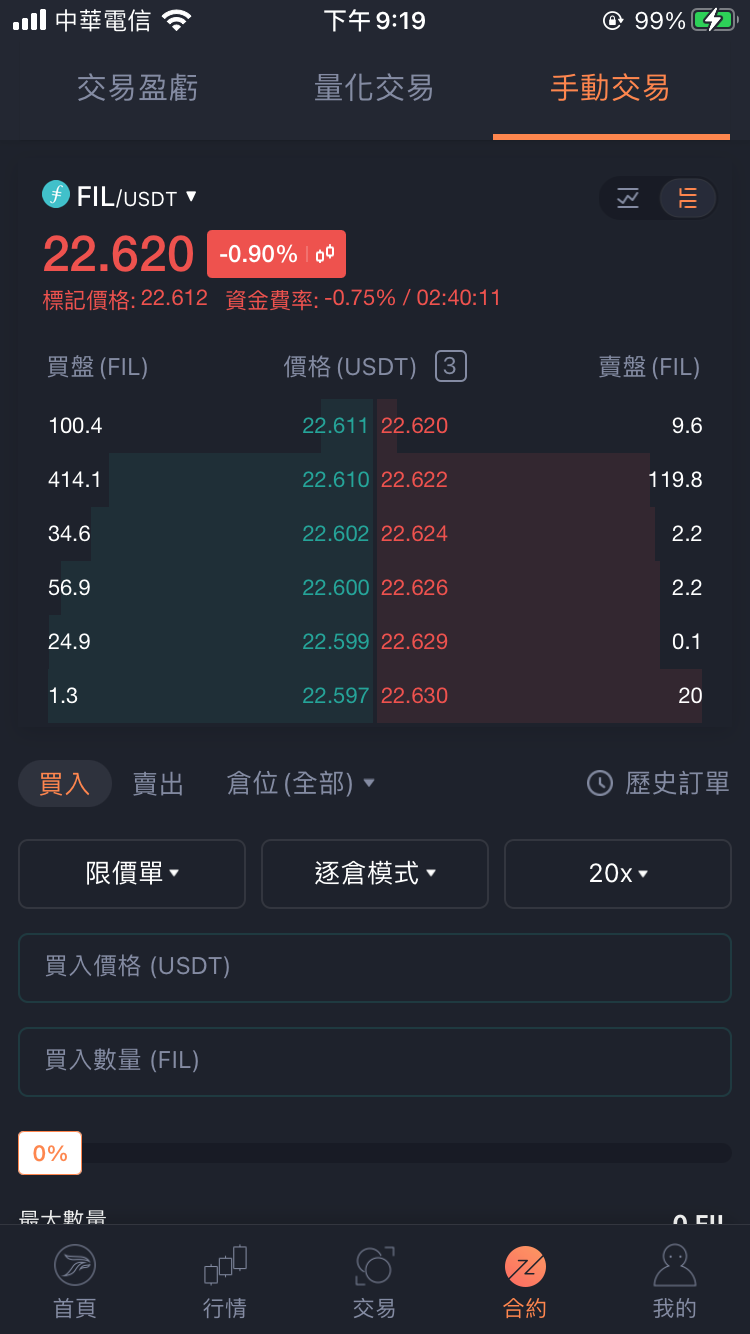This screenshot has height=1334, width=750.
Task: Open the candlestick icon beside -0.90%
Action: pyautogui.click(x=325, y=254)
